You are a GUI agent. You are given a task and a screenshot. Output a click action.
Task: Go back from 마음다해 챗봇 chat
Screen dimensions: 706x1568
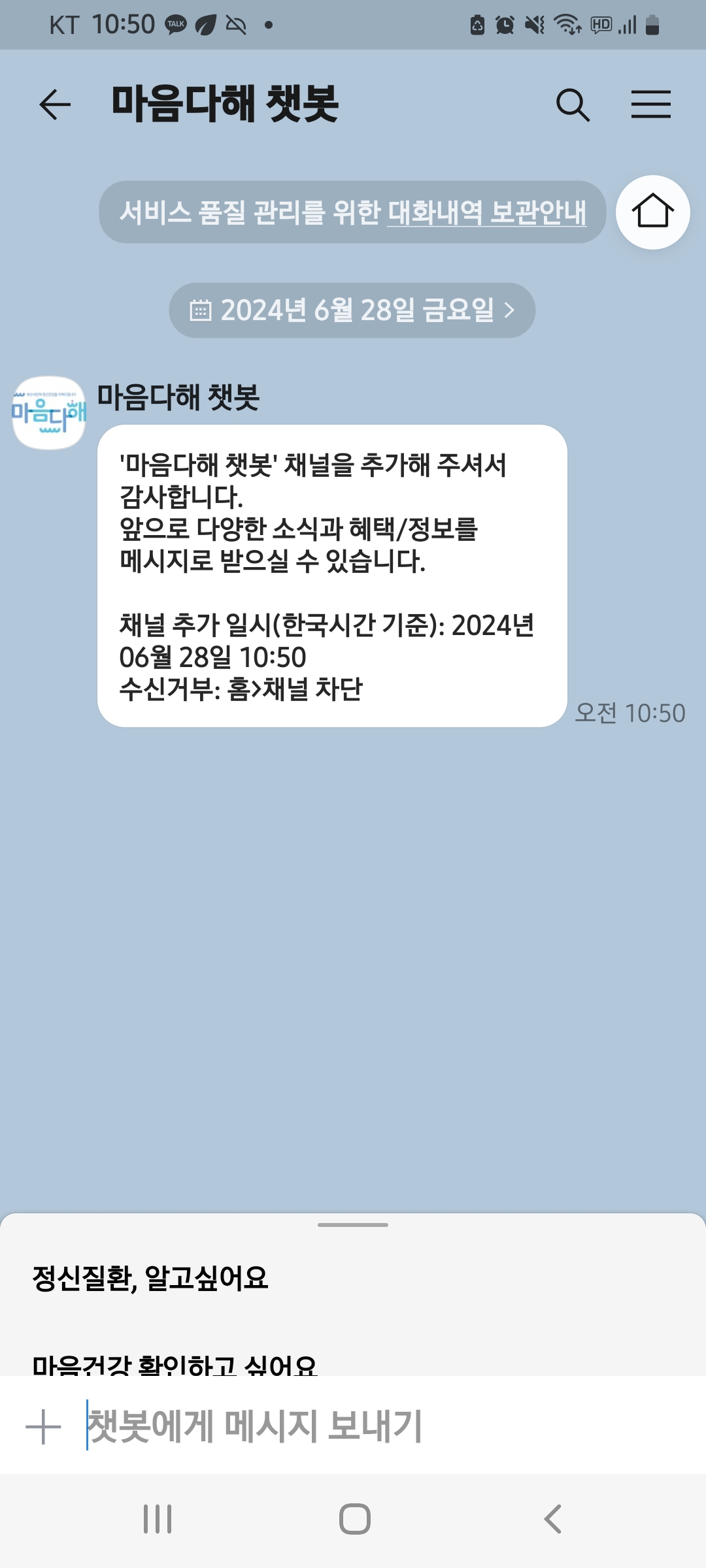click(x=55, y=105)
